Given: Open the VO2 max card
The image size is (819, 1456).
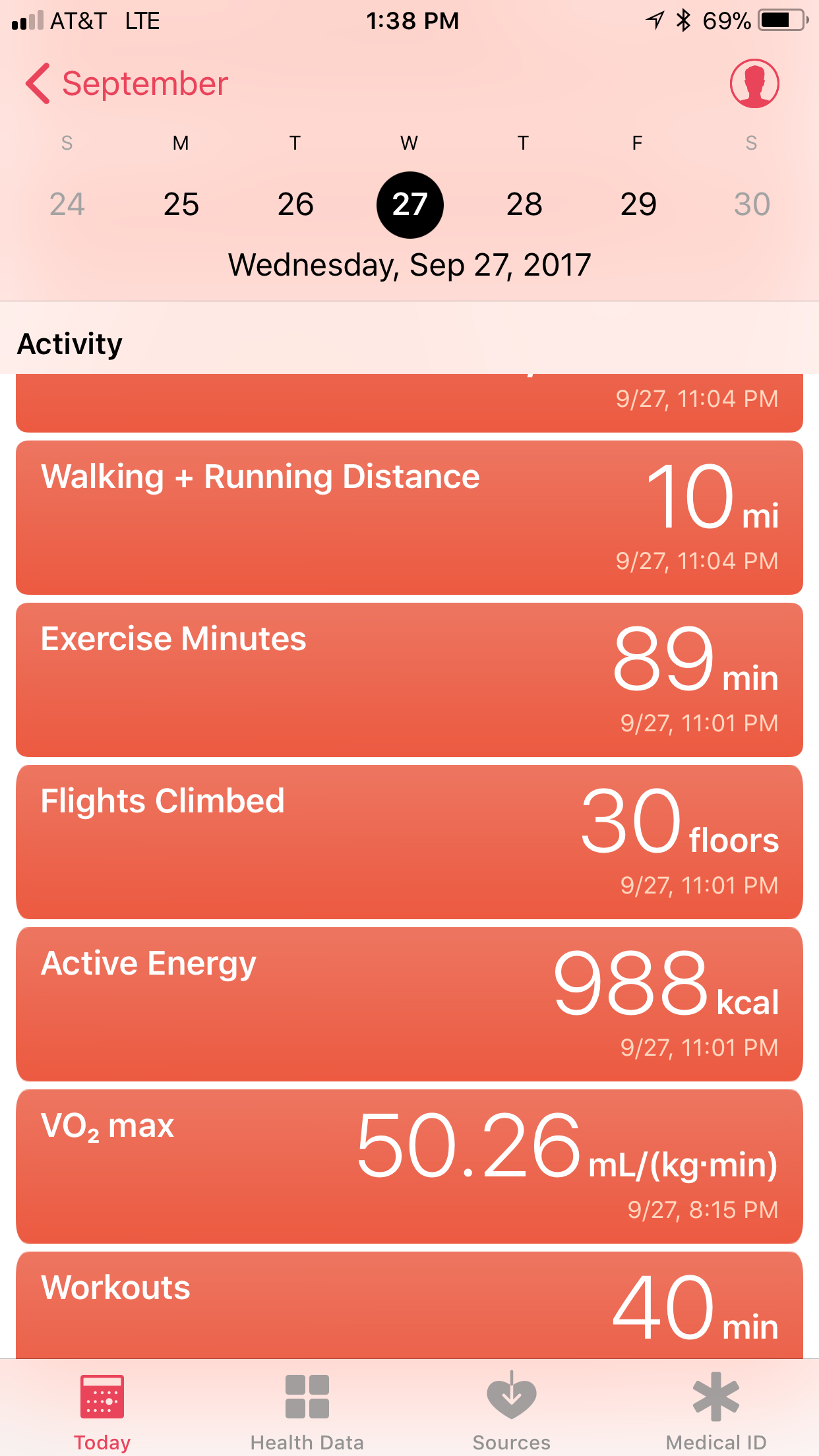Looking at the screenshot, I should pyautogui.click(x=409, y=1167).
